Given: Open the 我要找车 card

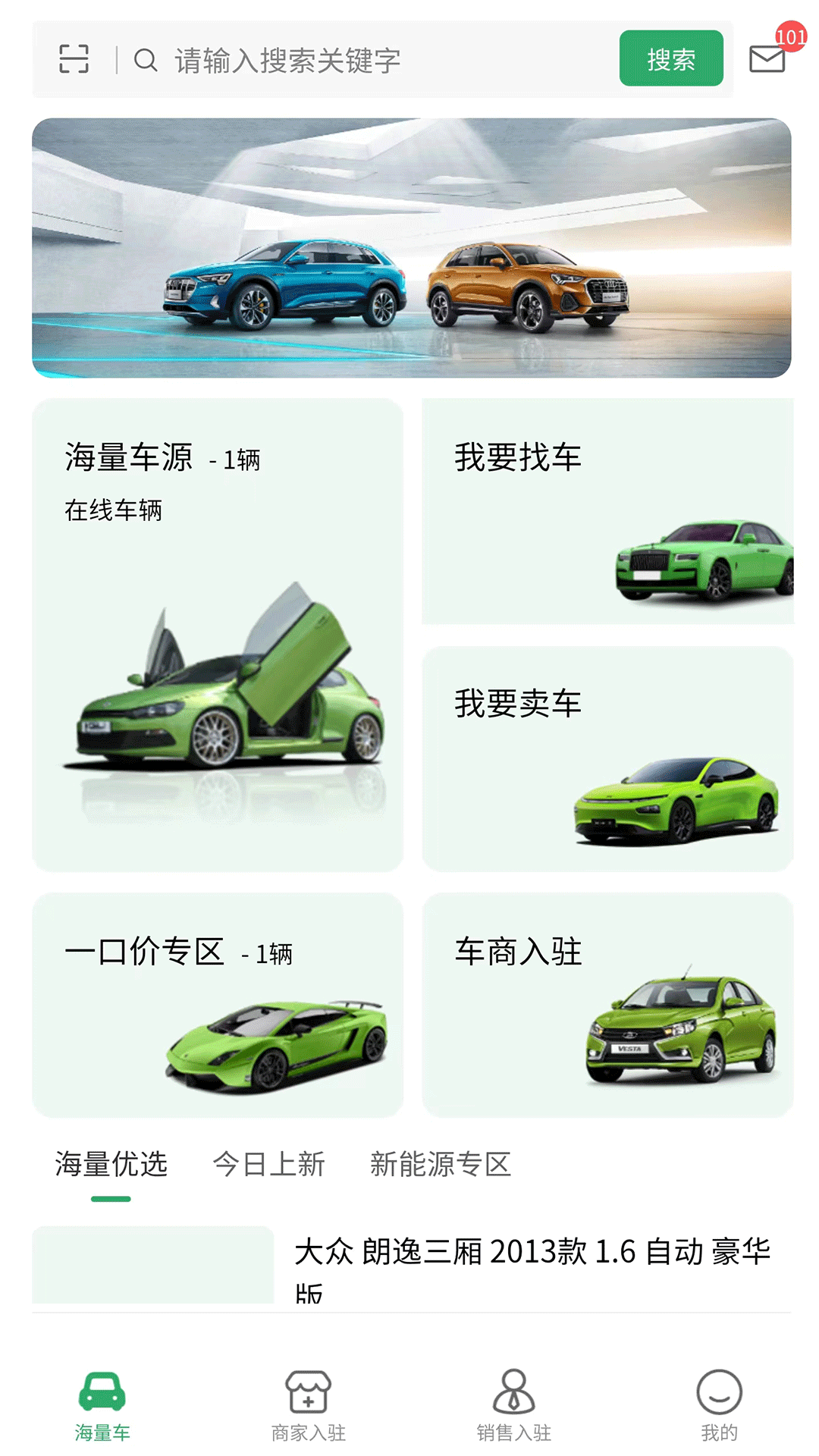Looking at the screenshot, I should click(607, 511).
